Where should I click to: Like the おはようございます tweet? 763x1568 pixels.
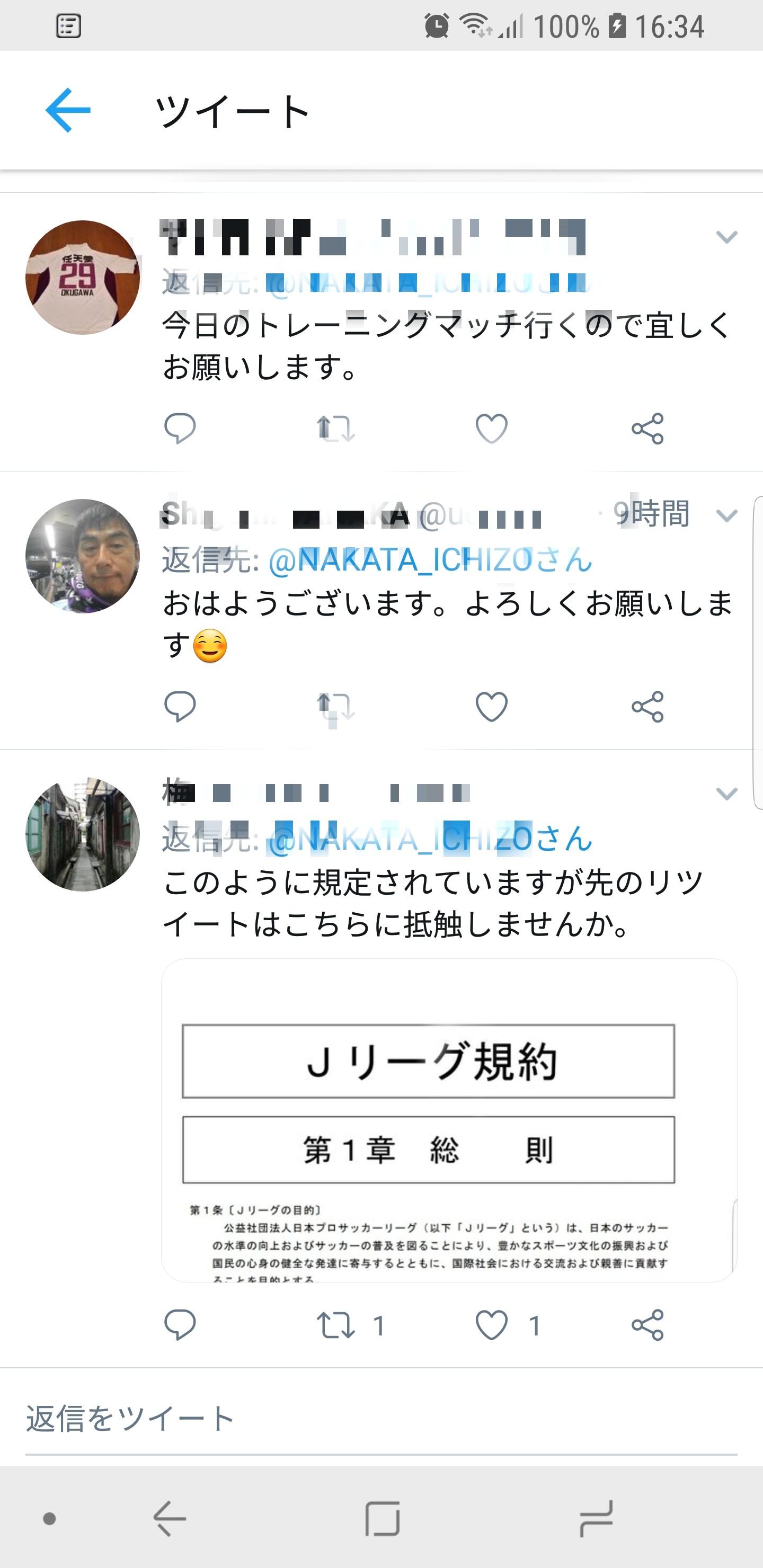491,707
